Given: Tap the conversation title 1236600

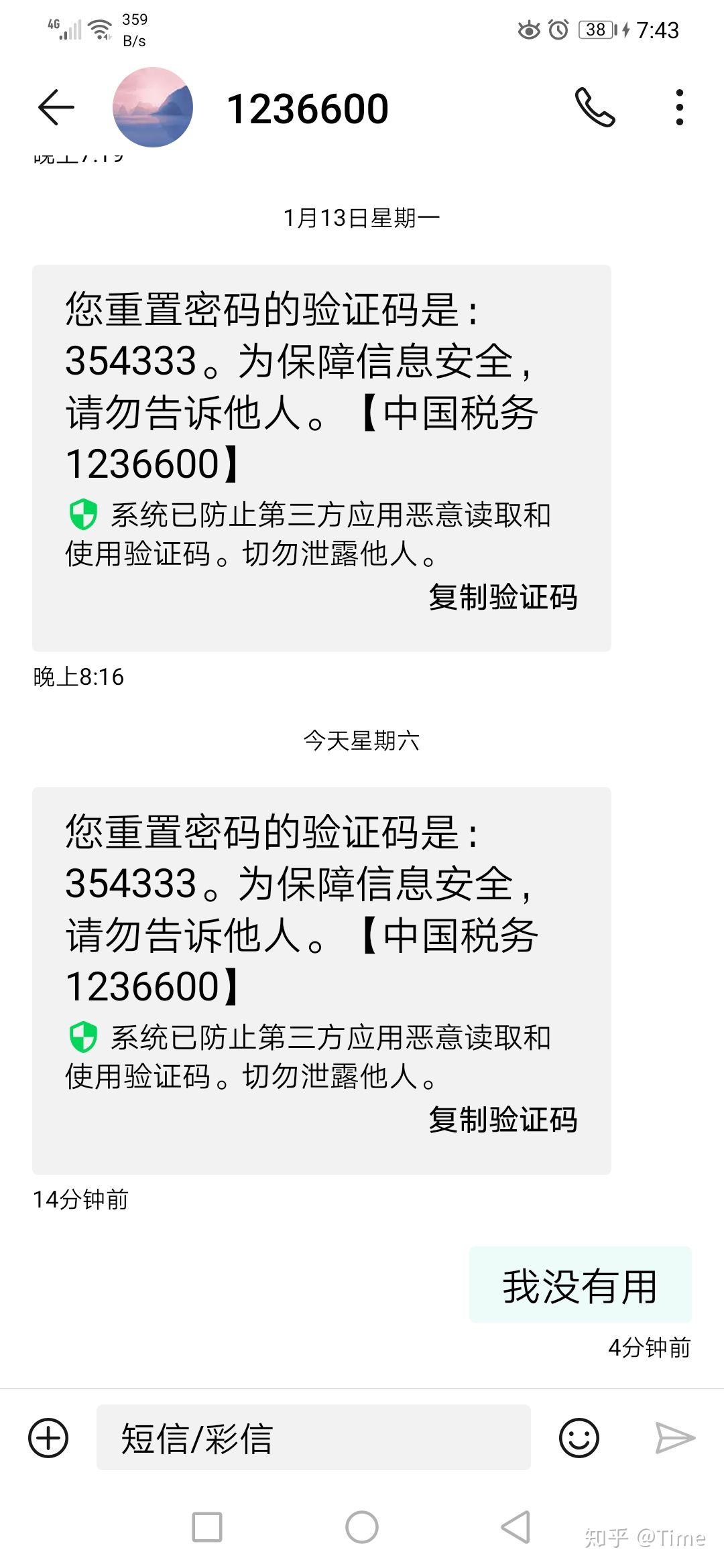Looking at the screenshot, I should [307, 107].
